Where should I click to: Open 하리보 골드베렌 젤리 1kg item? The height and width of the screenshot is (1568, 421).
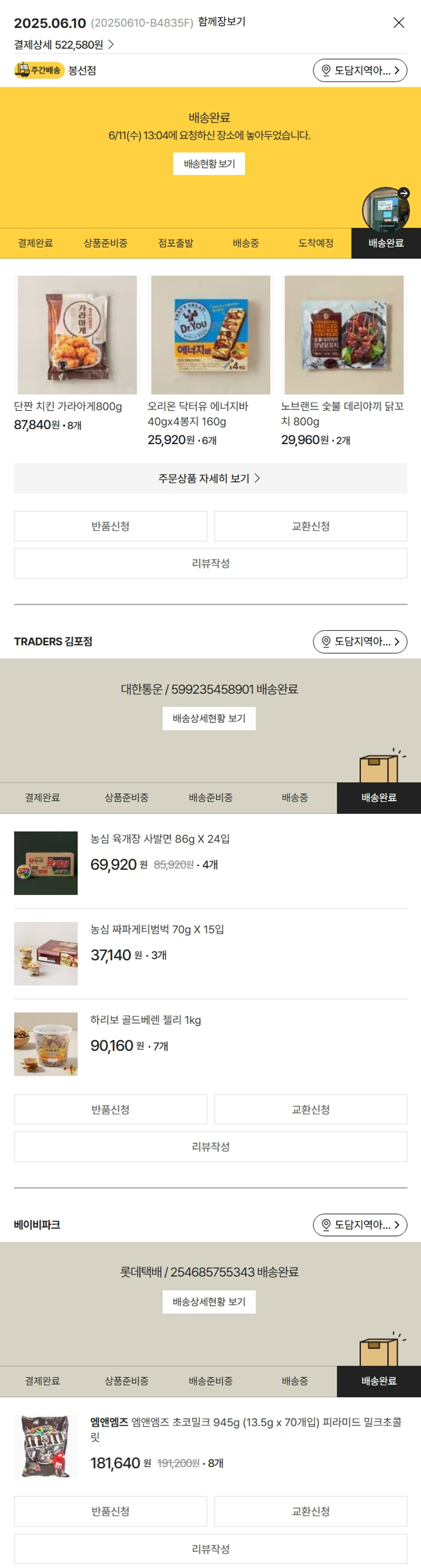click(145, 1020)
